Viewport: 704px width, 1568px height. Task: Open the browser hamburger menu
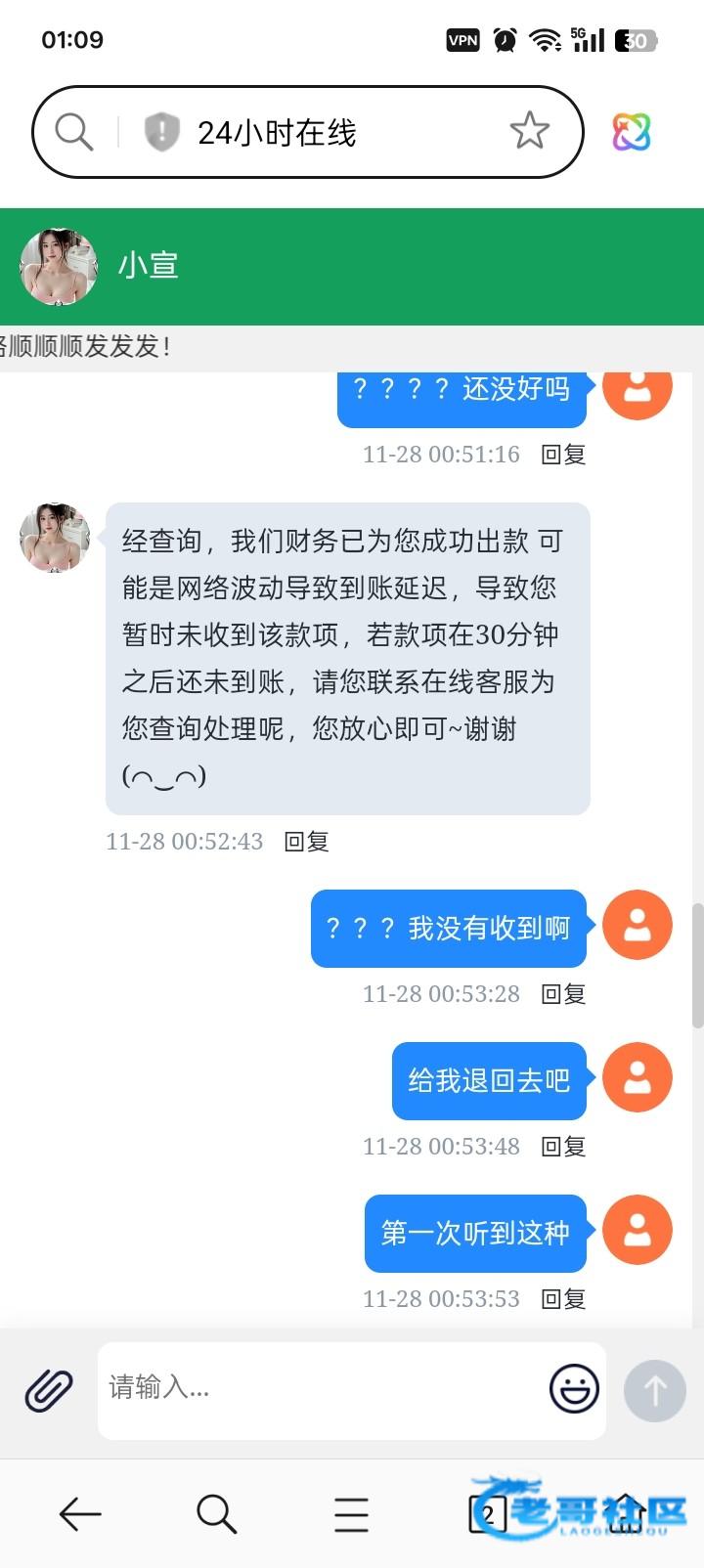coord(351,1514)
